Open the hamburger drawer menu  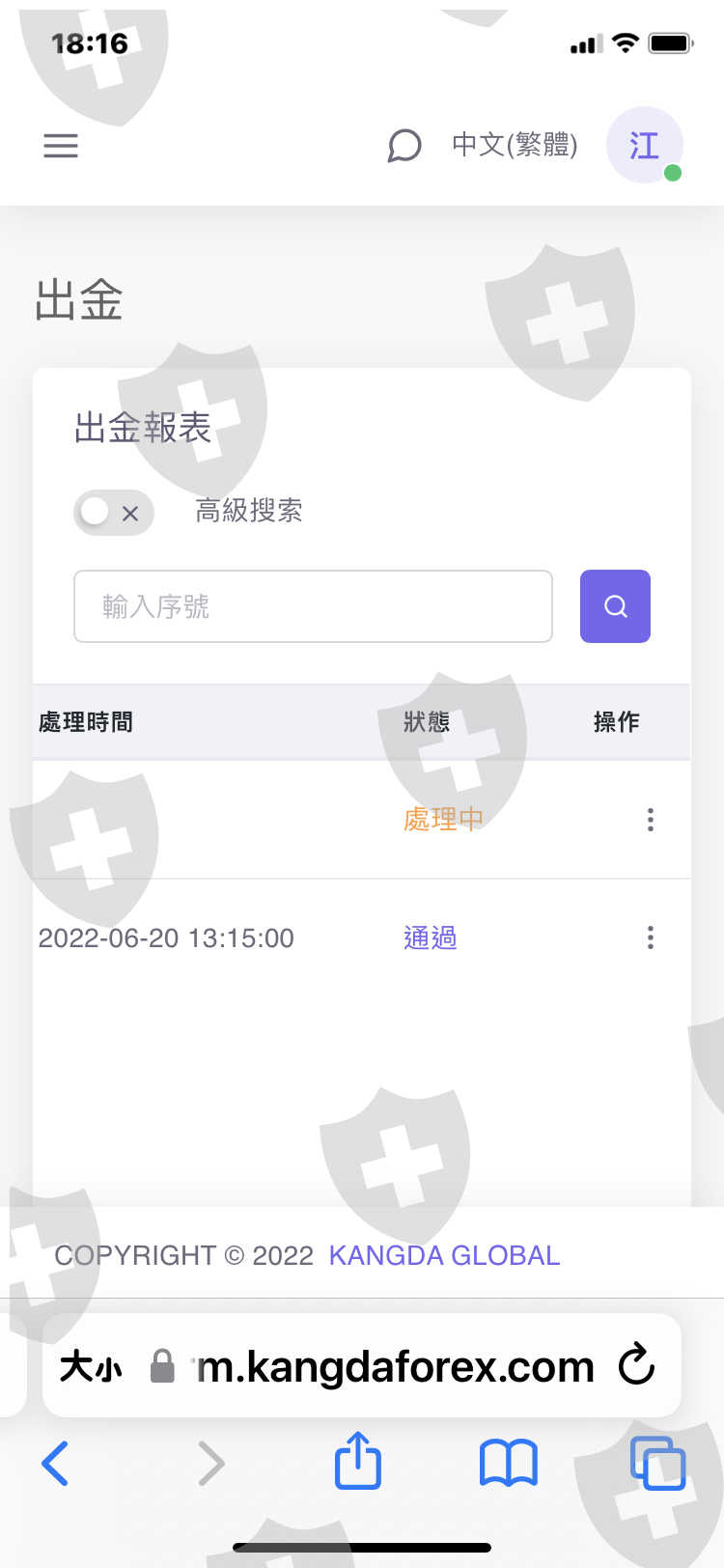coord(61,145)
